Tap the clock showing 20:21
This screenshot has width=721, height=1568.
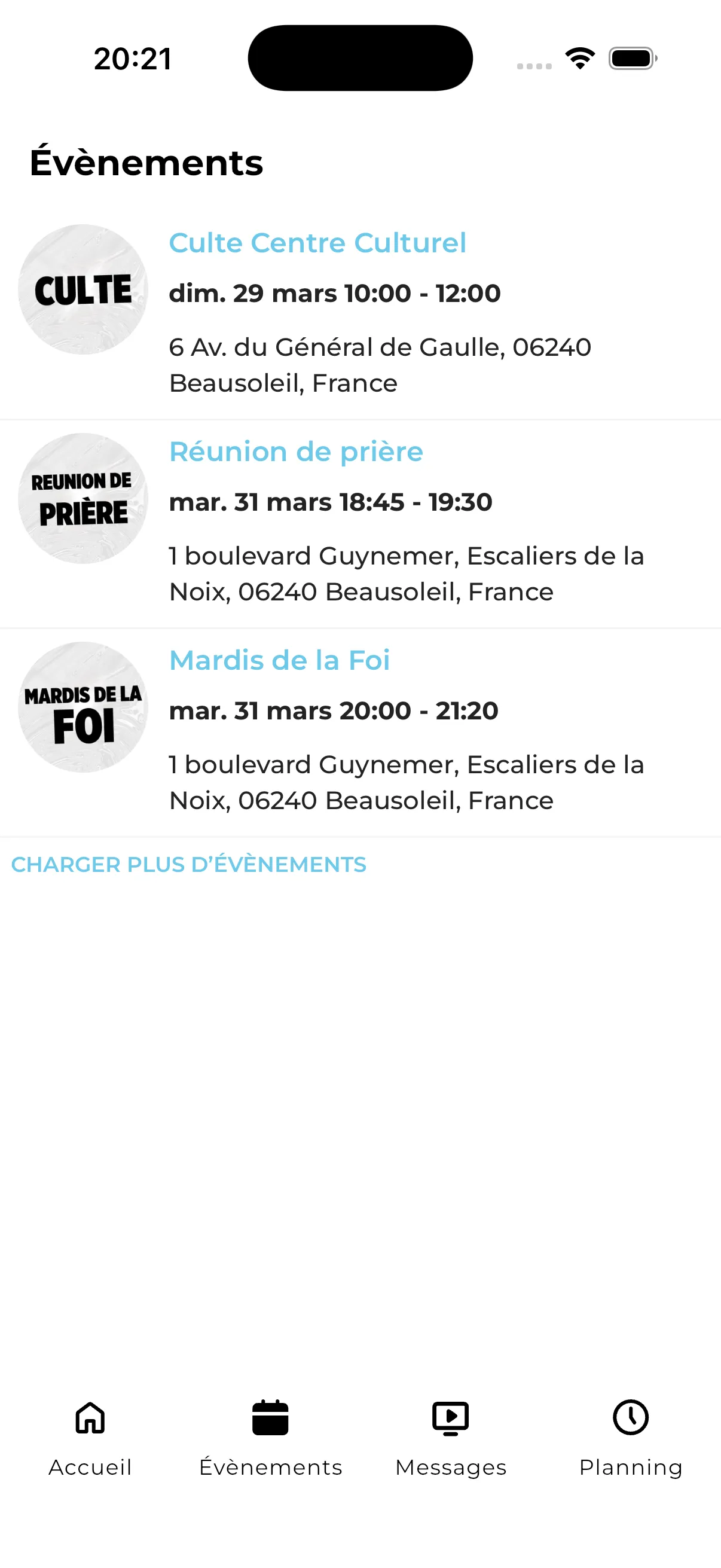tap(133, 58)
